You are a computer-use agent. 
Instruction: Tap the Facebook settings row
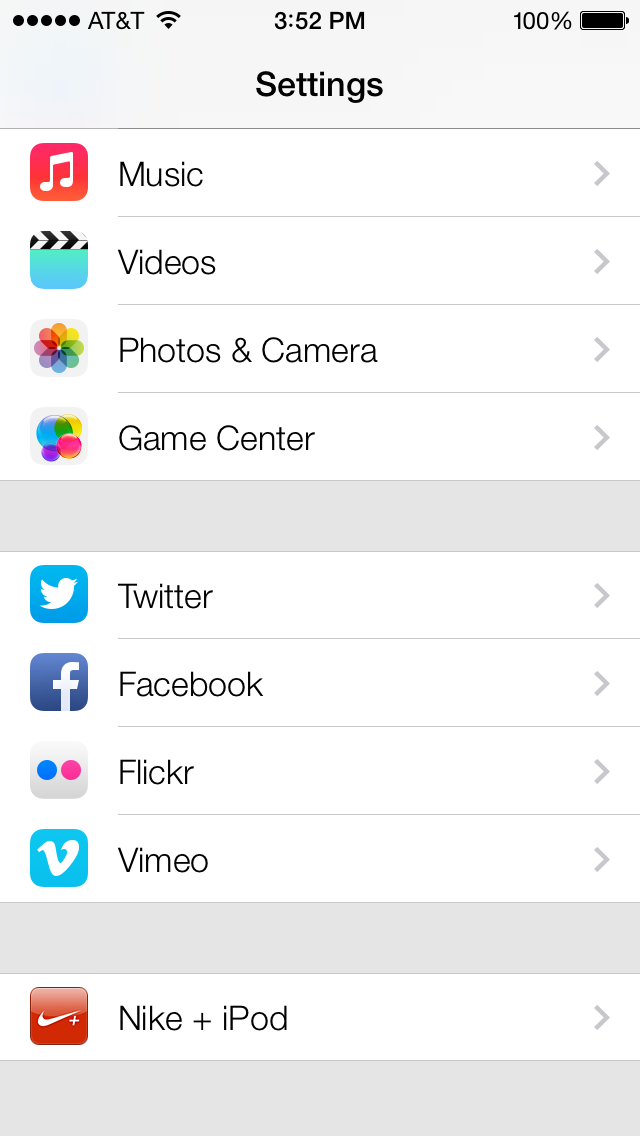pyautogui.click(x=320, y=684)
